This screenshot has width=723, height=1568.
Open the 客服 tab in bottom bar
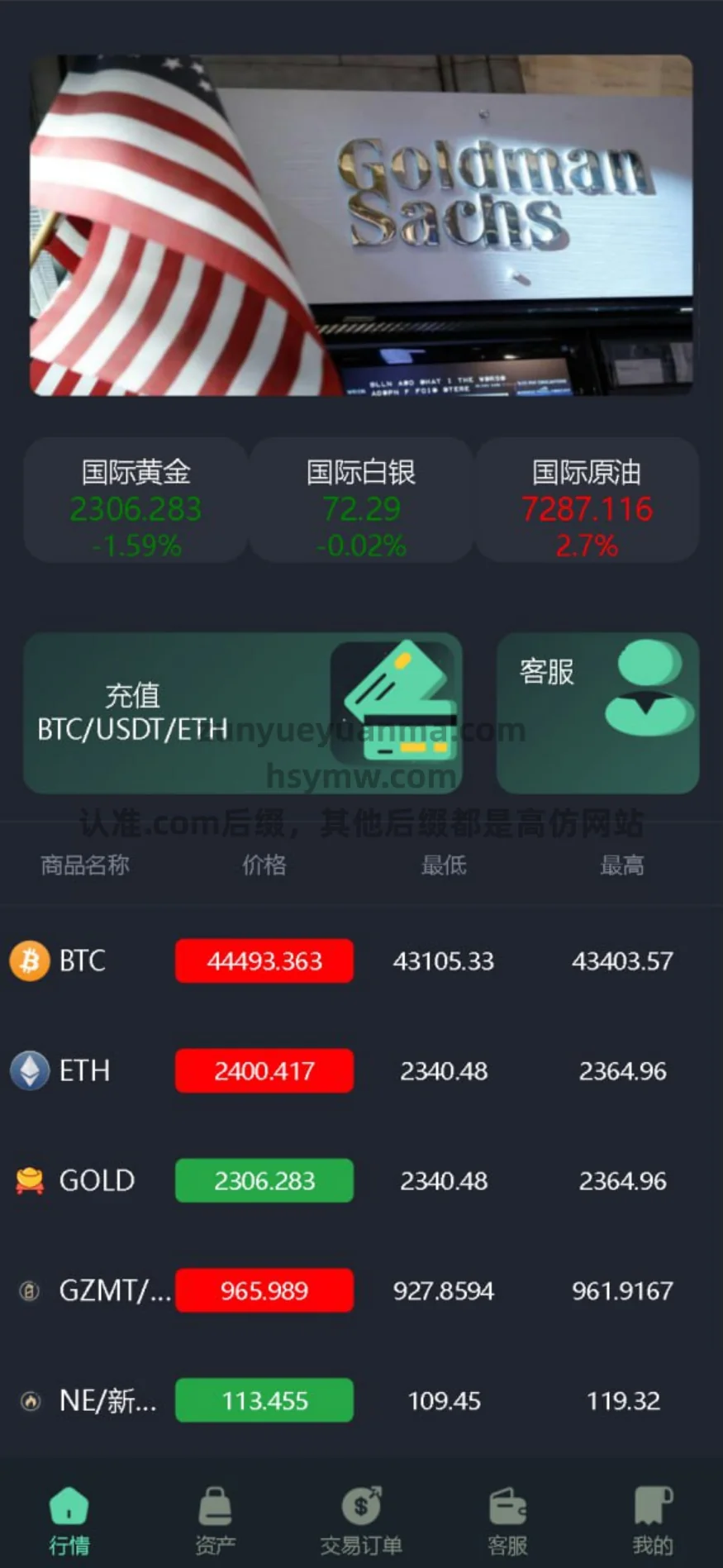507,1521
